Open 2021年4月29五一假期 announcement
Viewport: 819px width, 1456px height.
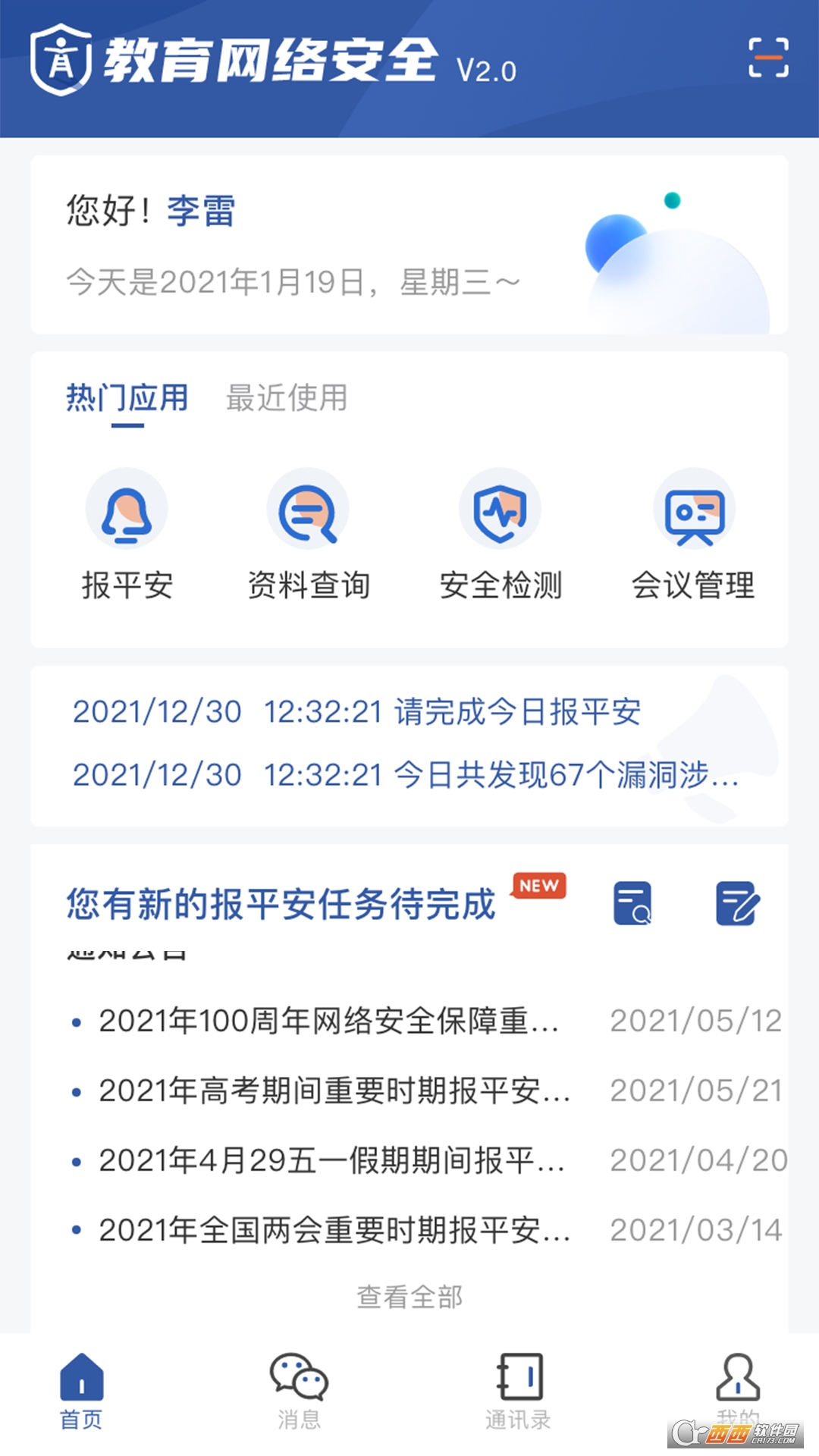click(x=428, y=1160)
